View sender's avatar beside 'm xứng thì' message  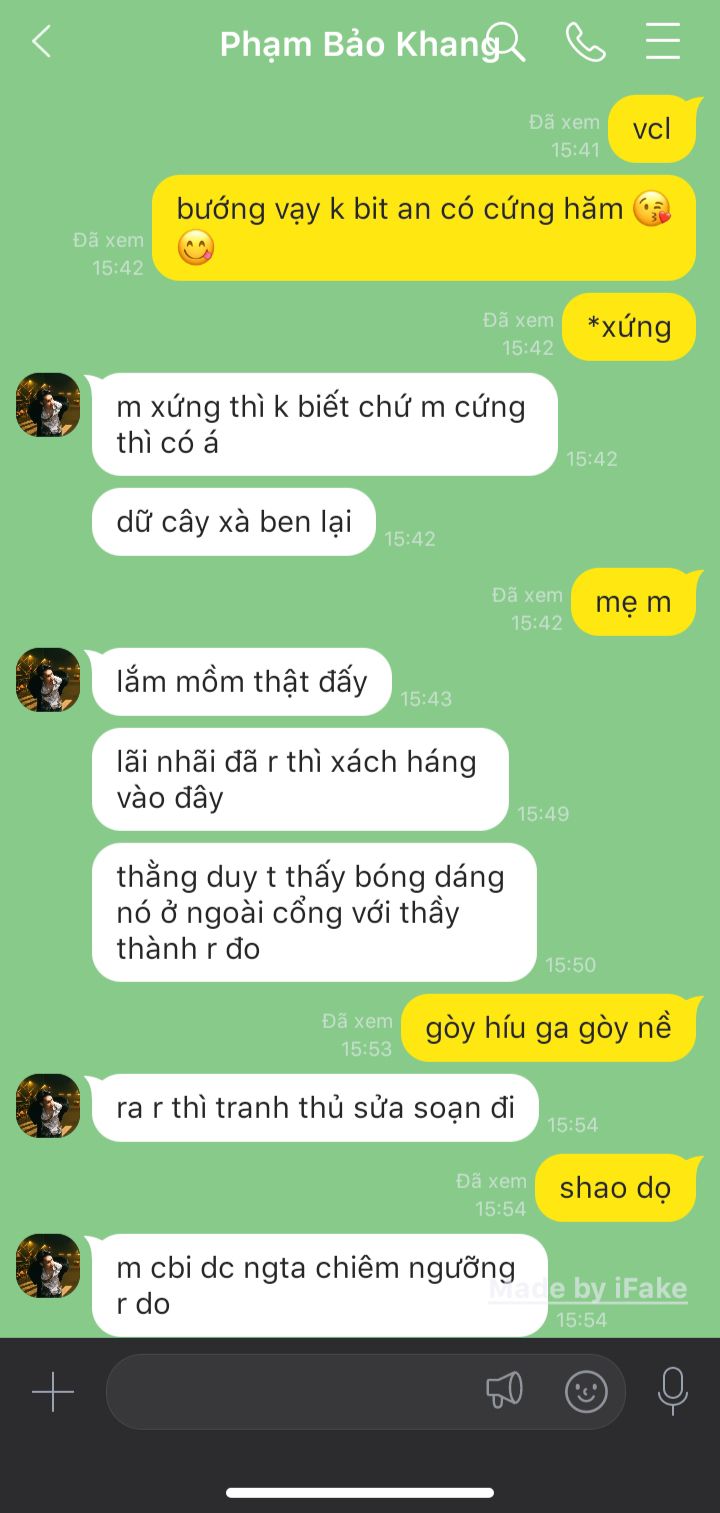[x=48, y=405]
